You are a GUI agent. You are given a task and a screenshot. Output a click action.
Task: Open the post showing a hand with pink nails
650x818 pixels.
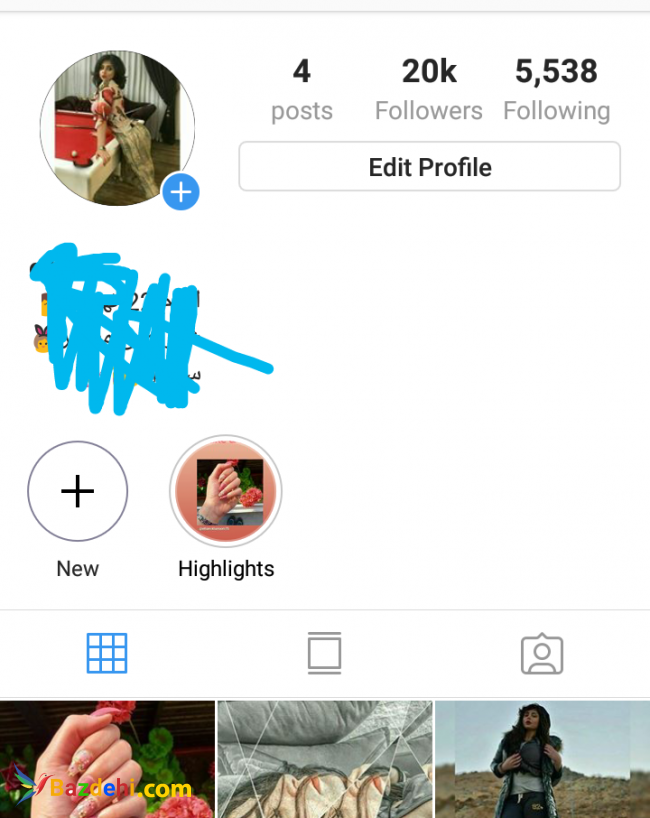(107, 760)
